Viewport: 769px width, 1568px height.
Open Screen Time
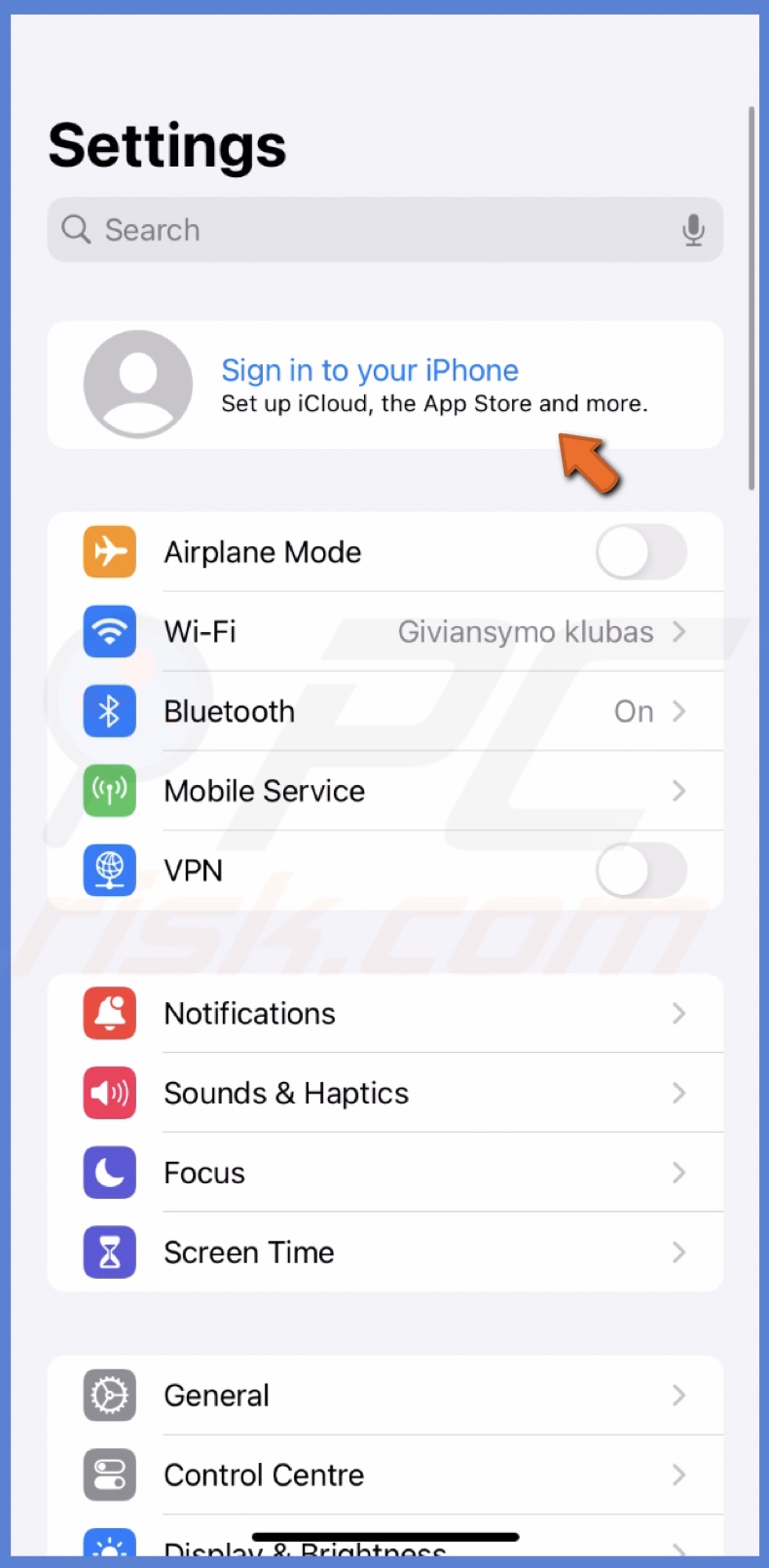(384, 1252)
